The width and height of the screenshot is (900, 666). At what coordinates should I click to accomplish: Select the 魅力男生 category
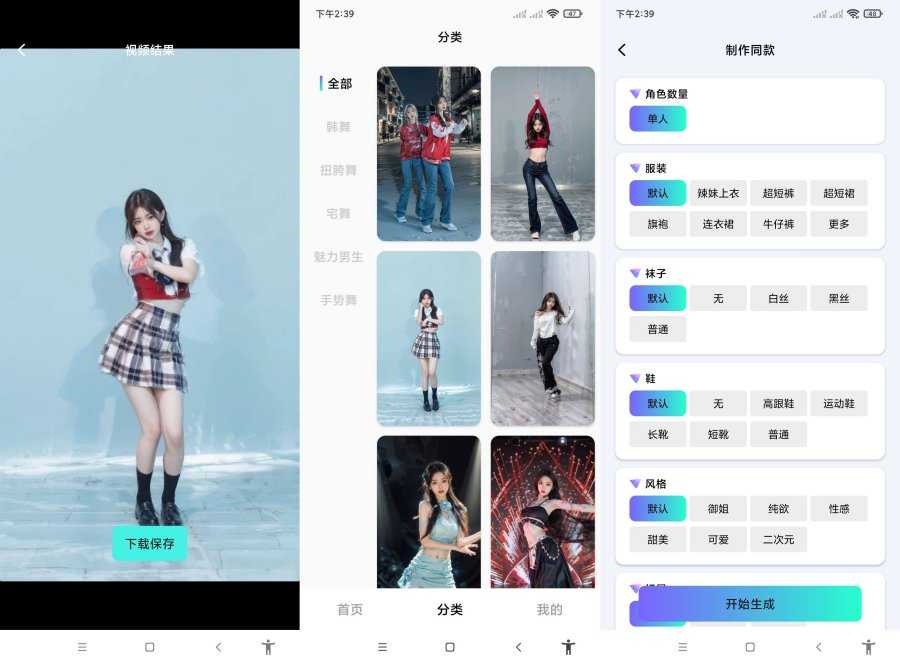339,257
